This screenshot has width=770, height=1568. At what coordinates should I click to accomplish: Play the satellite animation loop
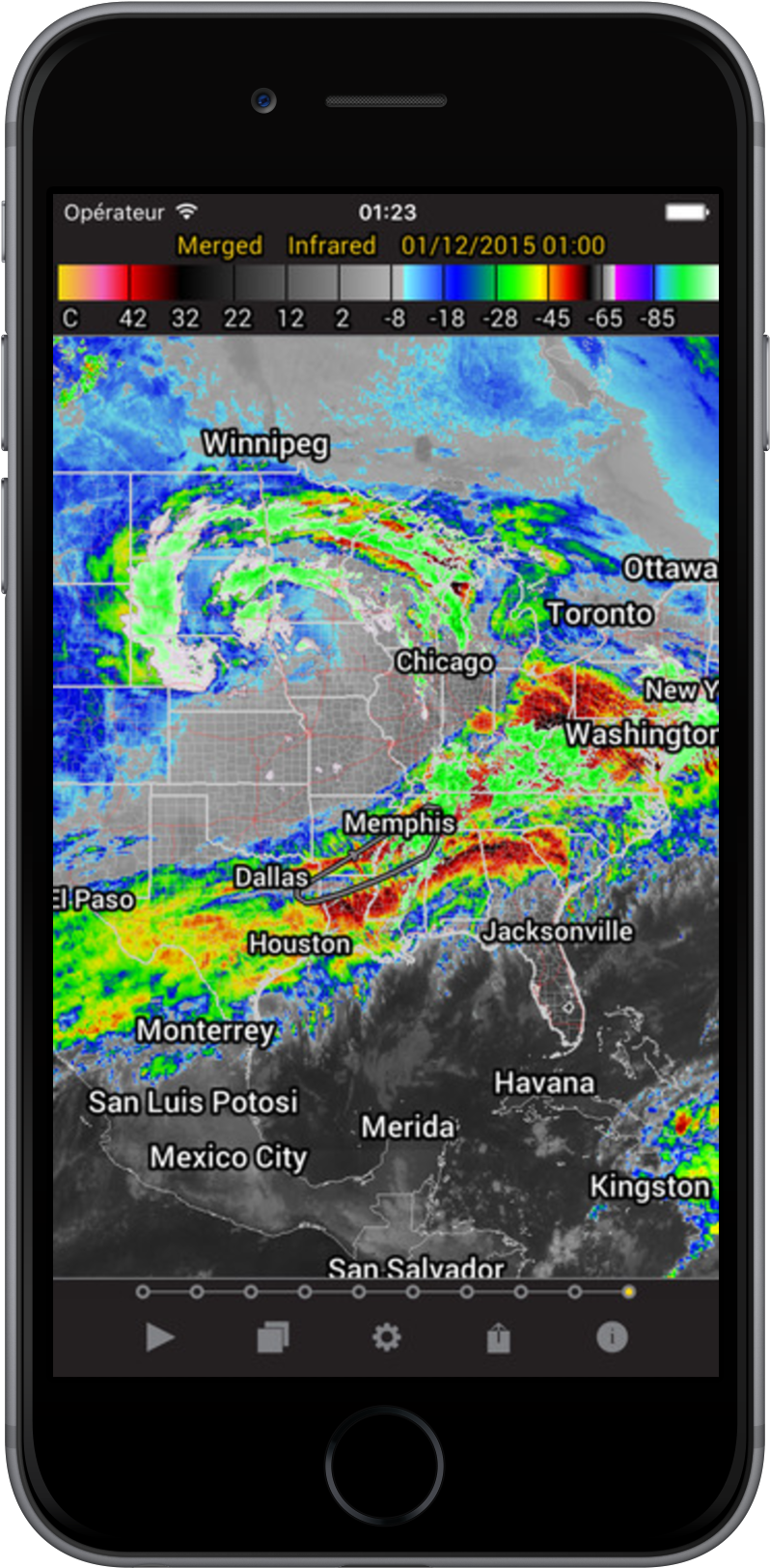tap(159, 1337)
